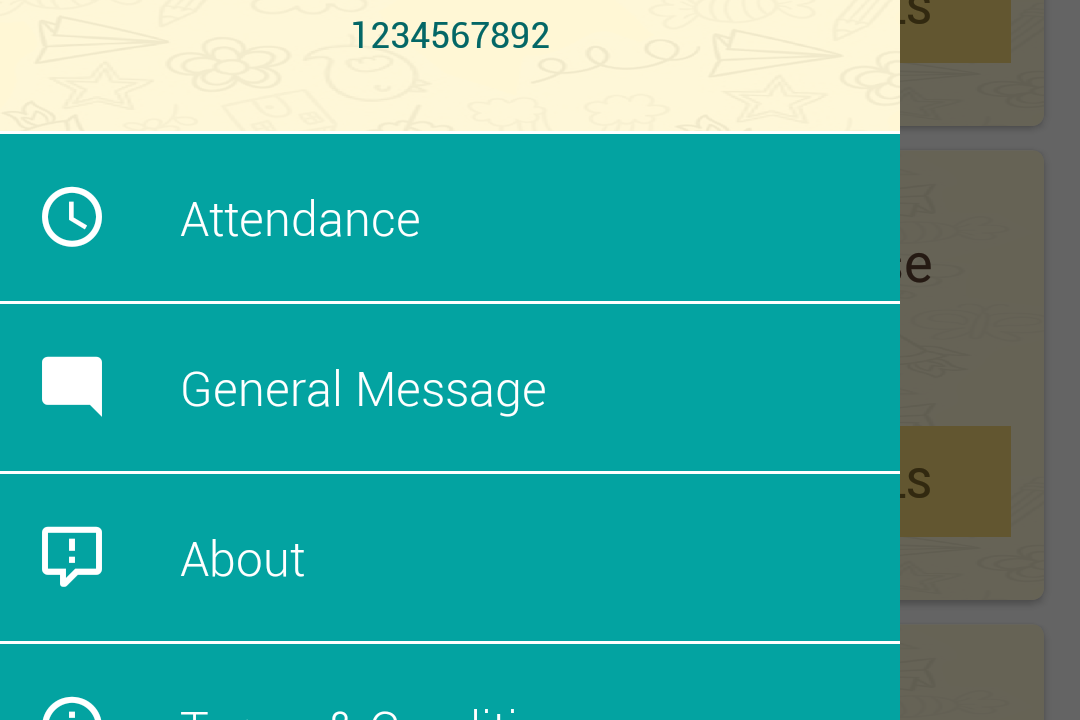Select the General Message menu item
This screenshot has width=1080, height=720.
tap(363, 389)
